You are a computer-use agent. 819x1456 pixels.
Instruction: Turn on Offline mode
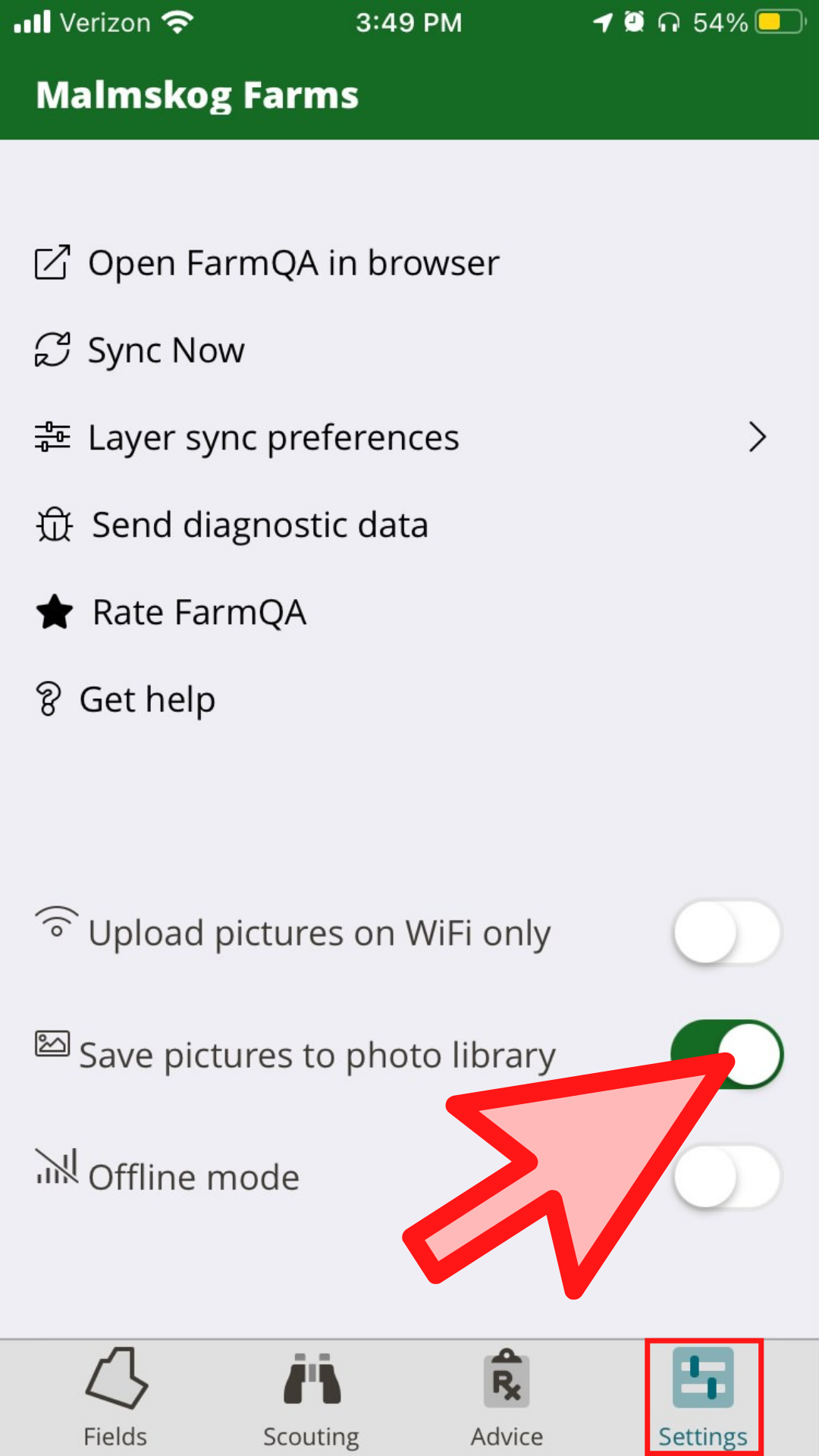(727, 1177)
